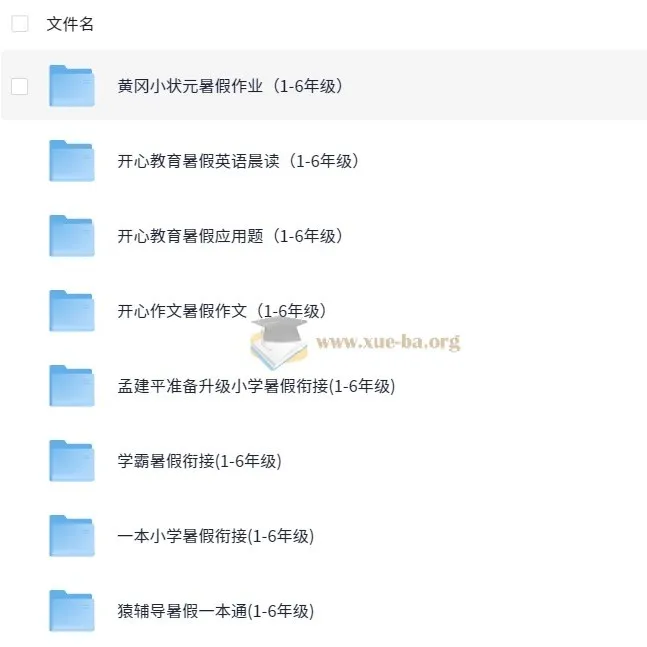The width and height of the screenshot is (647, 647).
Task: Open the 猿辅导暑假一本通 folder
Action: point(215,611)
